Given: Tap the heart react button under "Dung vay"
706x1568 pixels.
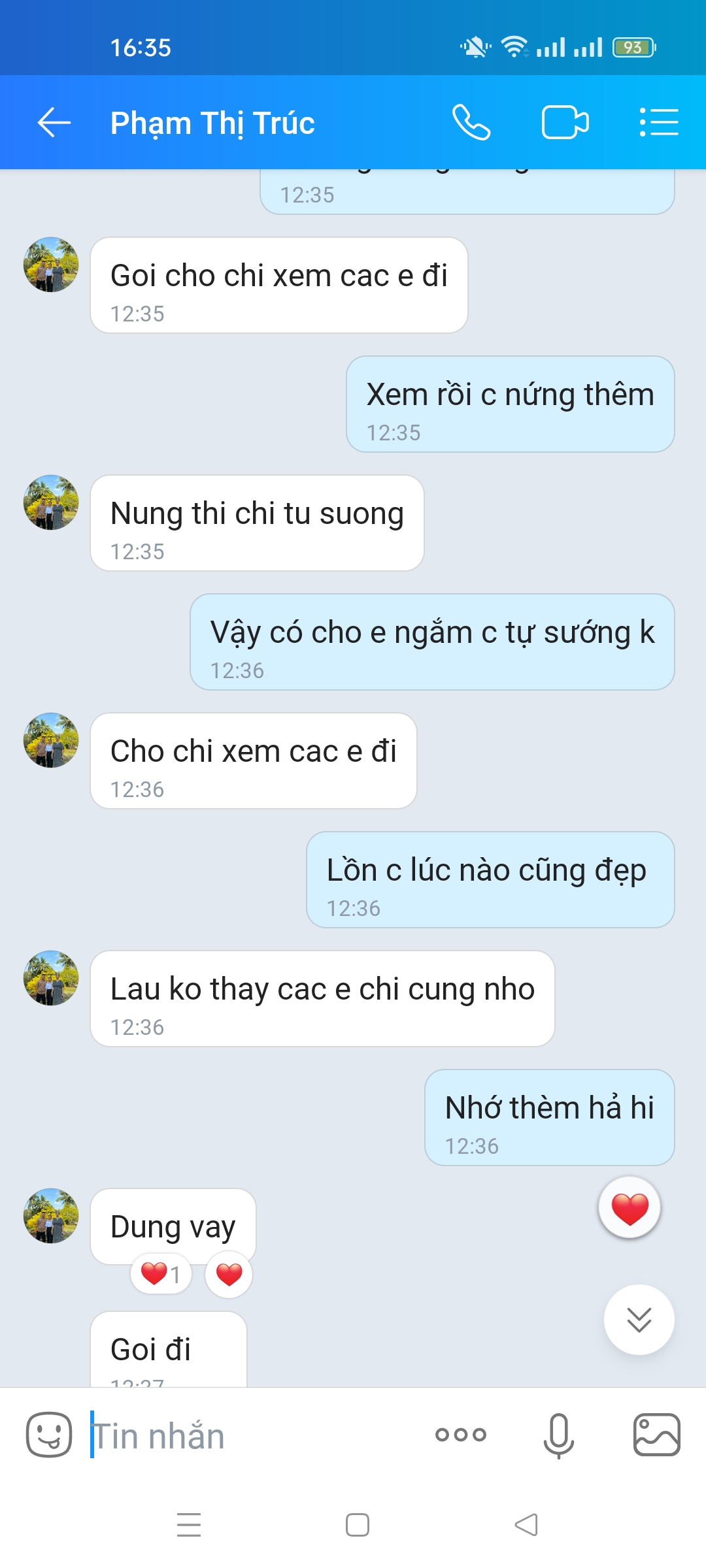Looking at the screenshot, I should [x=229, y=1274].
